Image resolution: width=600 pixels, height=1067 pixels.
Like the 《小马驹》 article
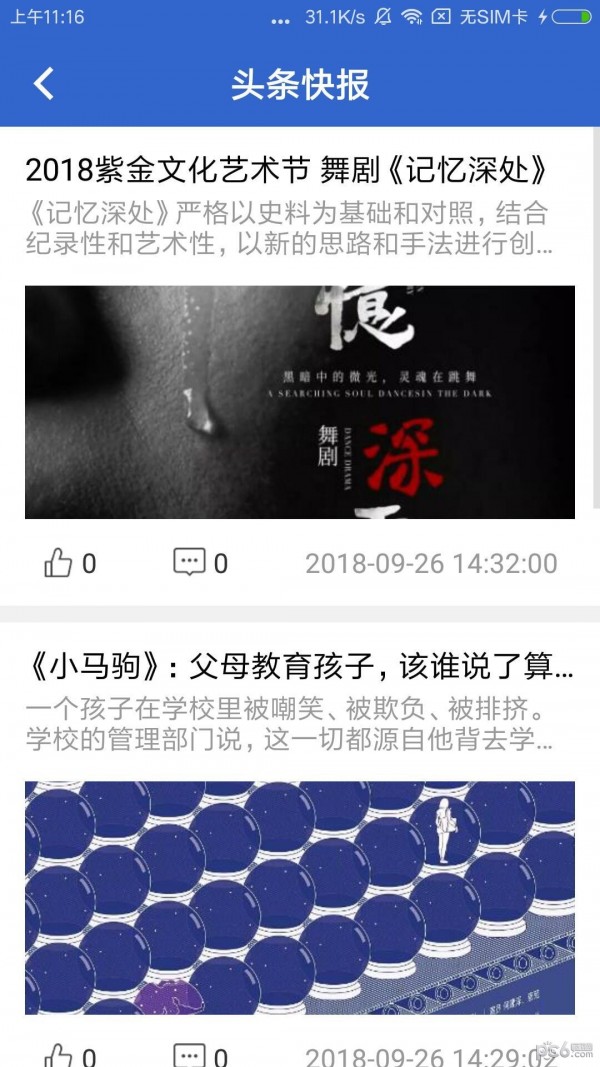click(59, 1055)
